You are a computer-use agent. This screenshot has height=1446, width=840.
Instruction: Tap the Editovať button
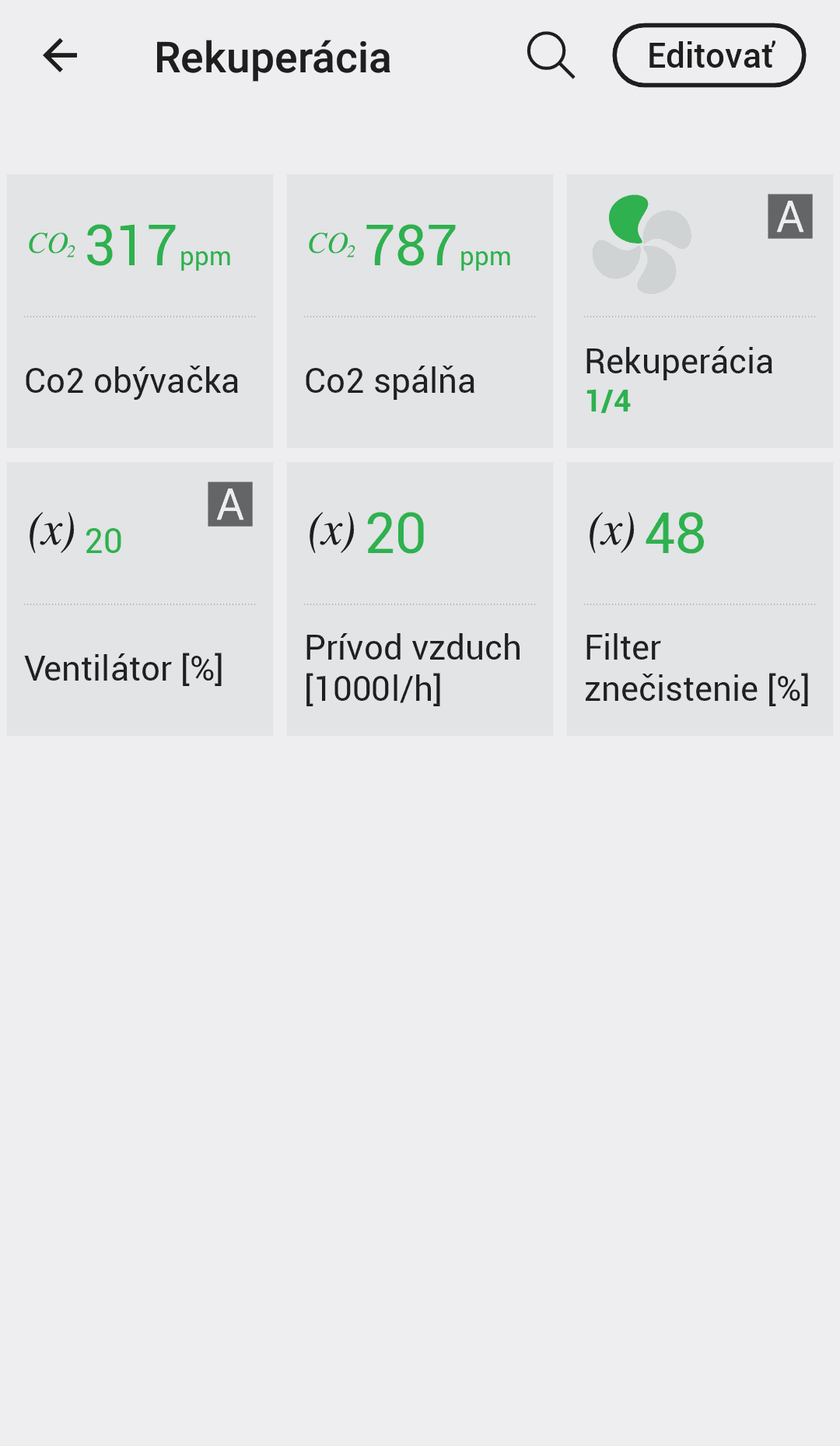pyautogui.click(x=709, y=55)
